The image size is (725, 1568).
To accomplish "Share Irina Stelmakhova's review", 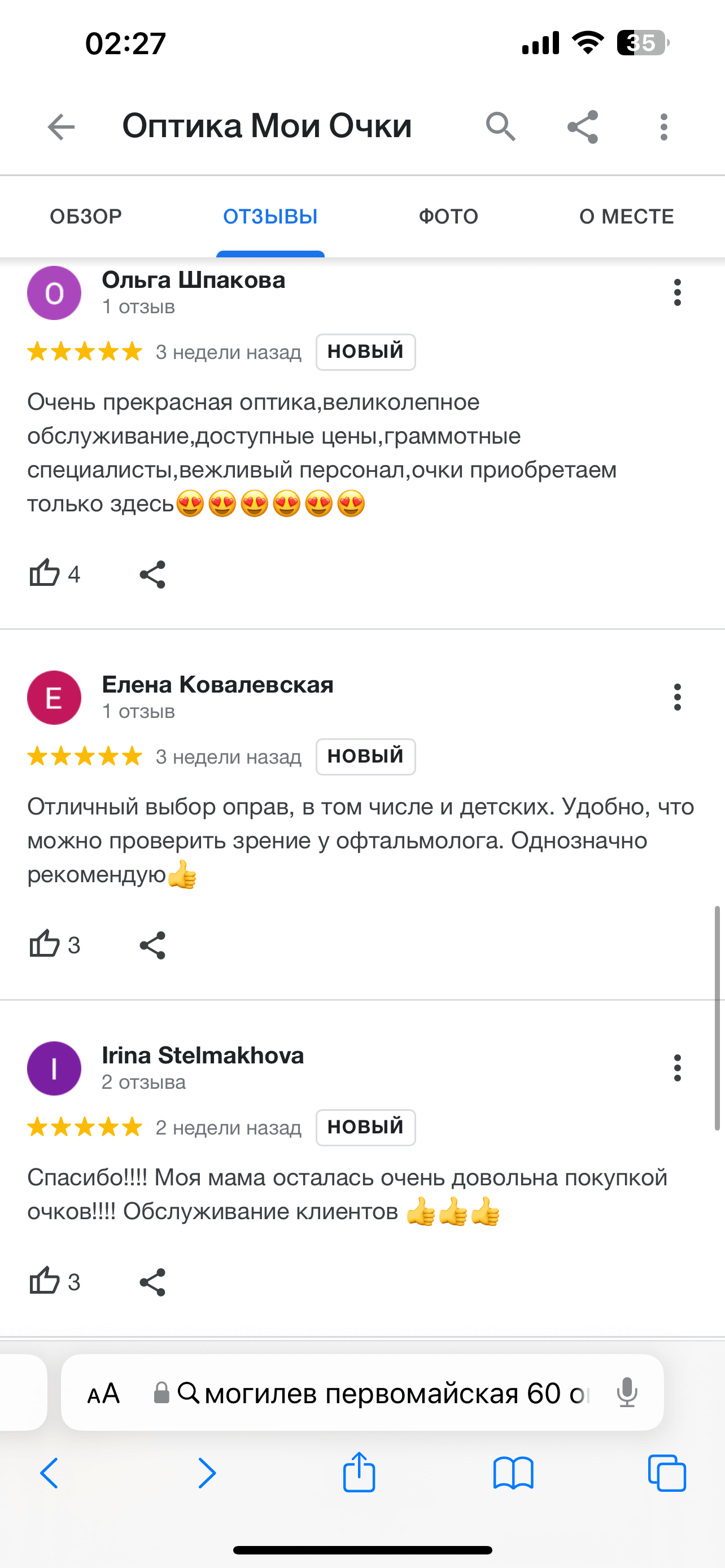I will 152,1282.
